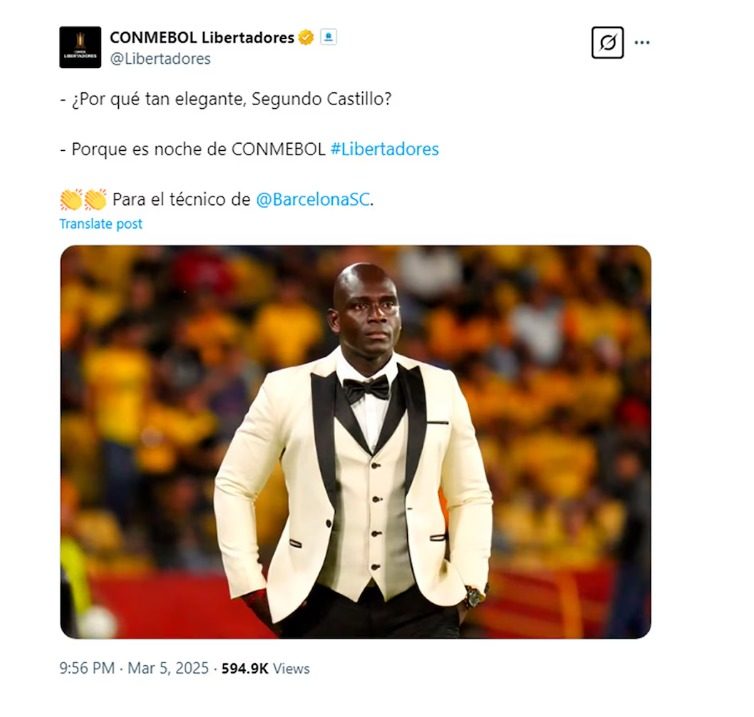Tap the Grok explain icon

point(607,43)
